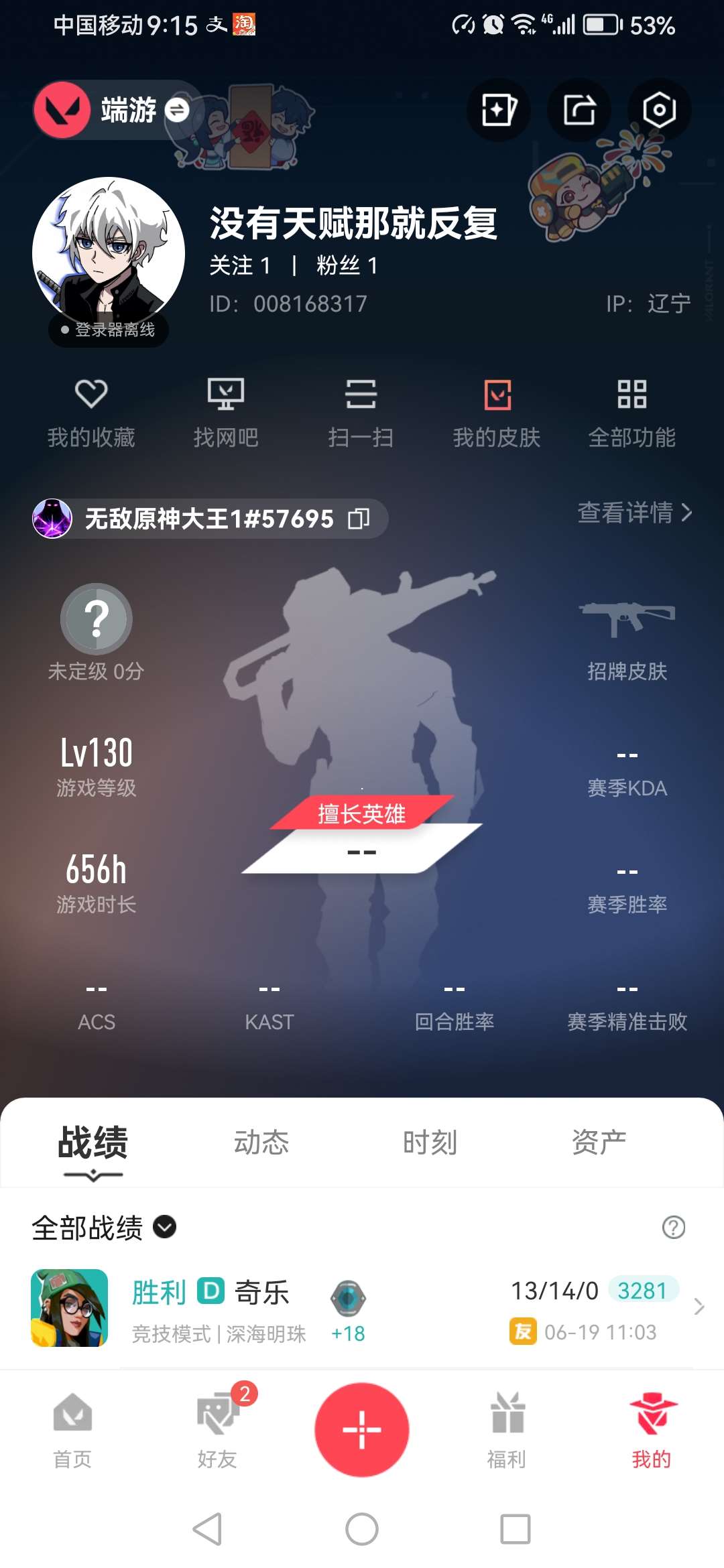Open the 胜利 奇乐 match record
This screenshot has height=1568, width=724.
[x=362, y=1308]
